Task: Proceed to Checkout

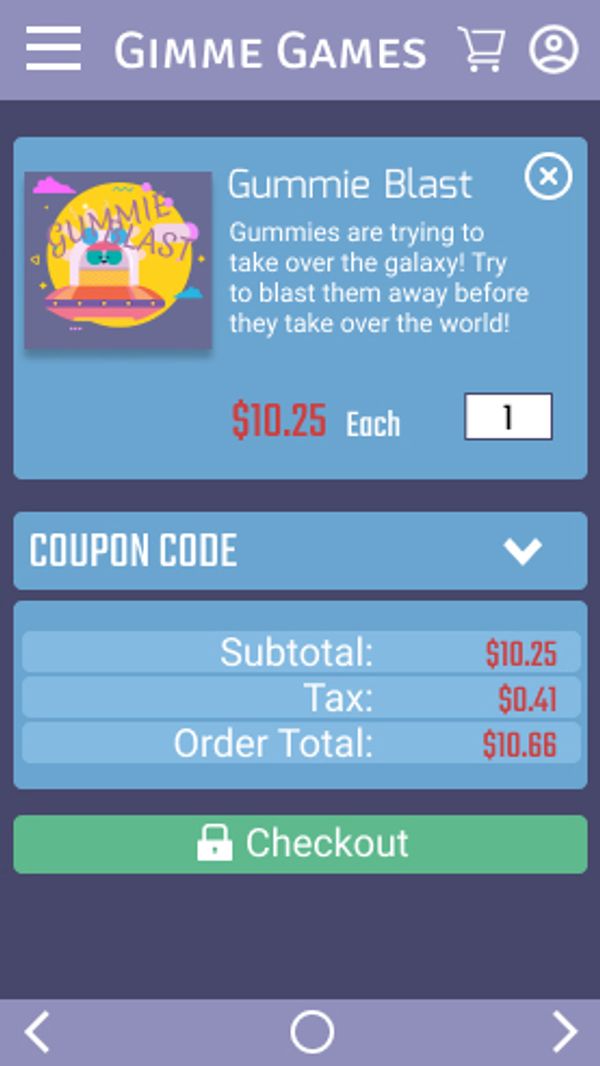Action: [x=300, y=844]
